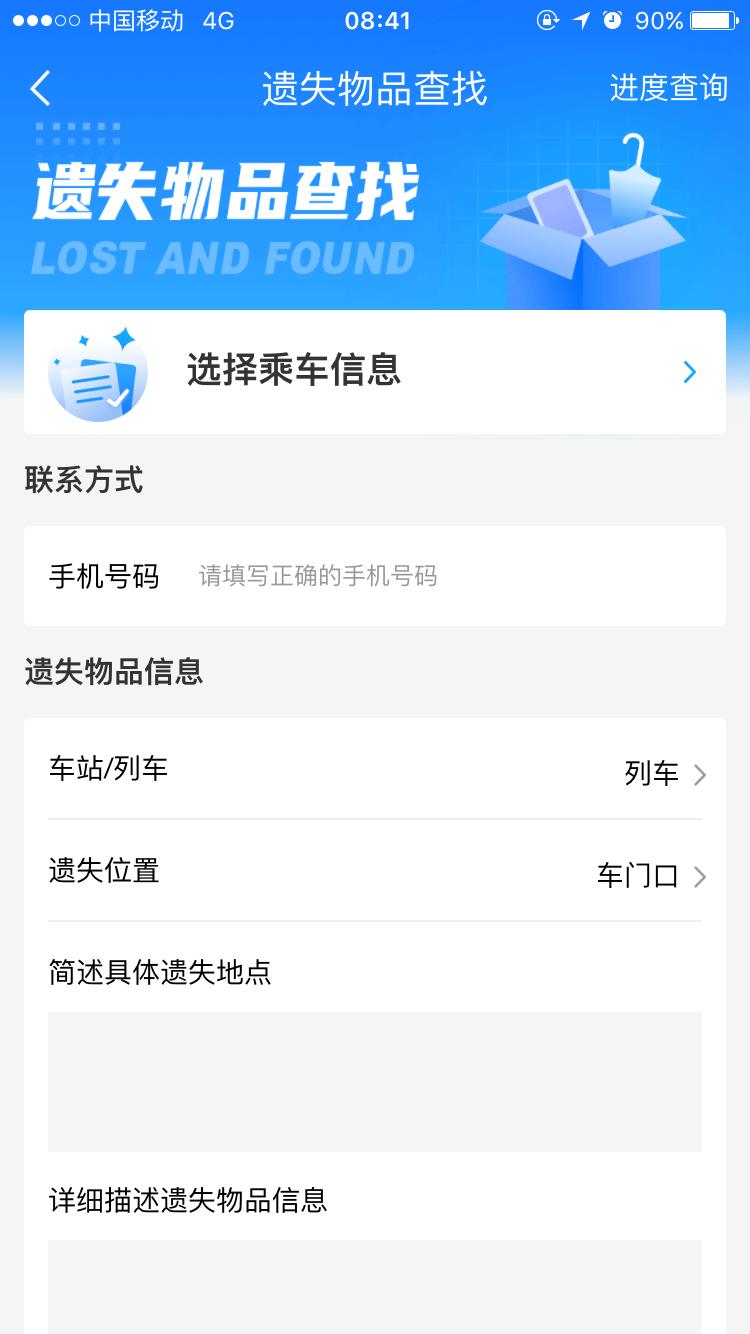Tap the 详细描述遗失物品信息 text box
The image size is (750, 1334).
[x=375, y=1290]
